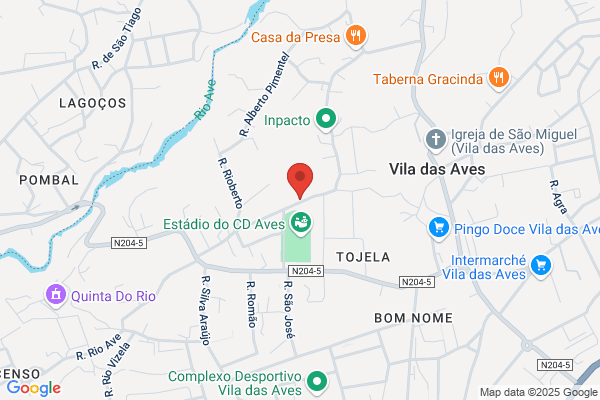Select the Inpacto place marker
The height and width of the screenshot is (400, 600).
(x=326, y=119)
